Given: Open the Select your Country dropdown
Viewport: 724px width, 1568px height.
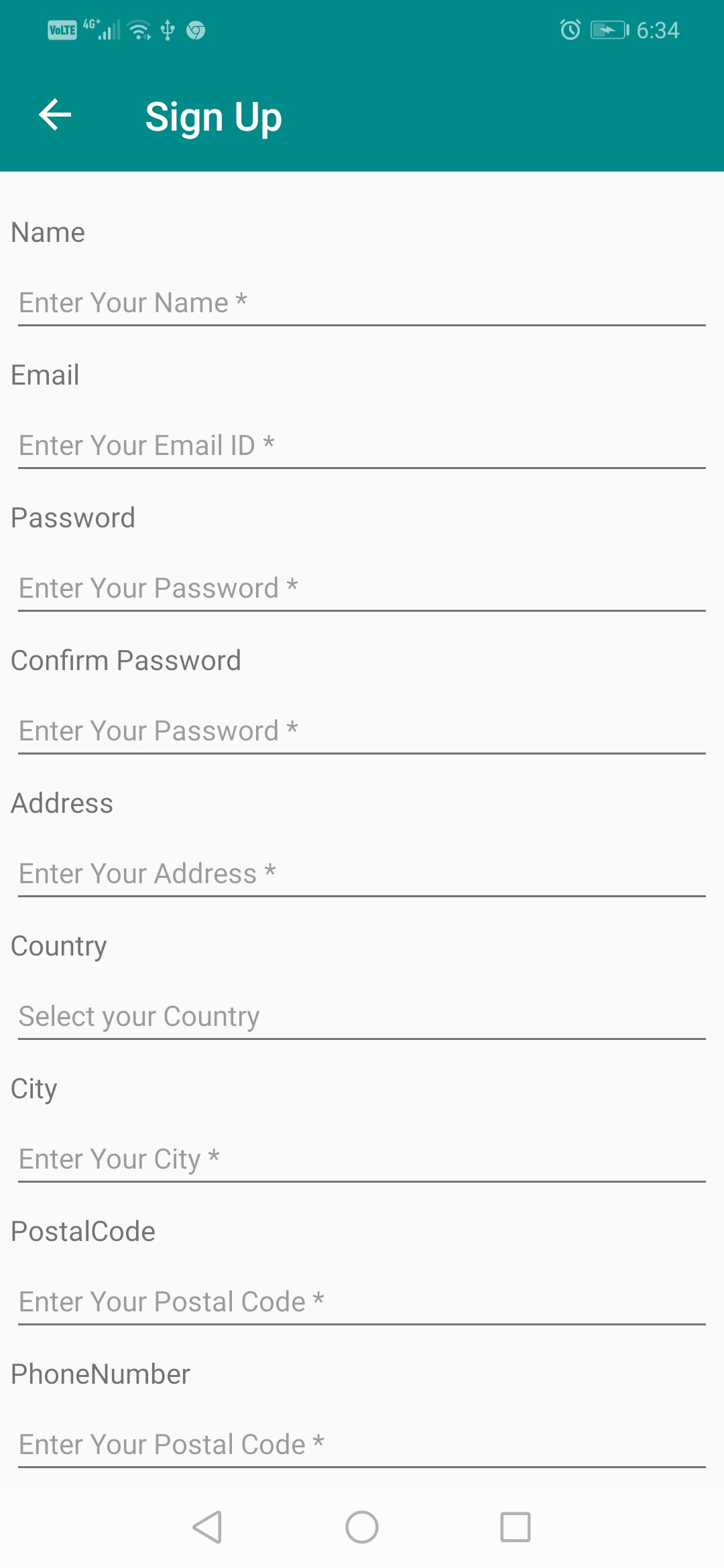Looking at the screenshot, I should [x=362, y=1016].
